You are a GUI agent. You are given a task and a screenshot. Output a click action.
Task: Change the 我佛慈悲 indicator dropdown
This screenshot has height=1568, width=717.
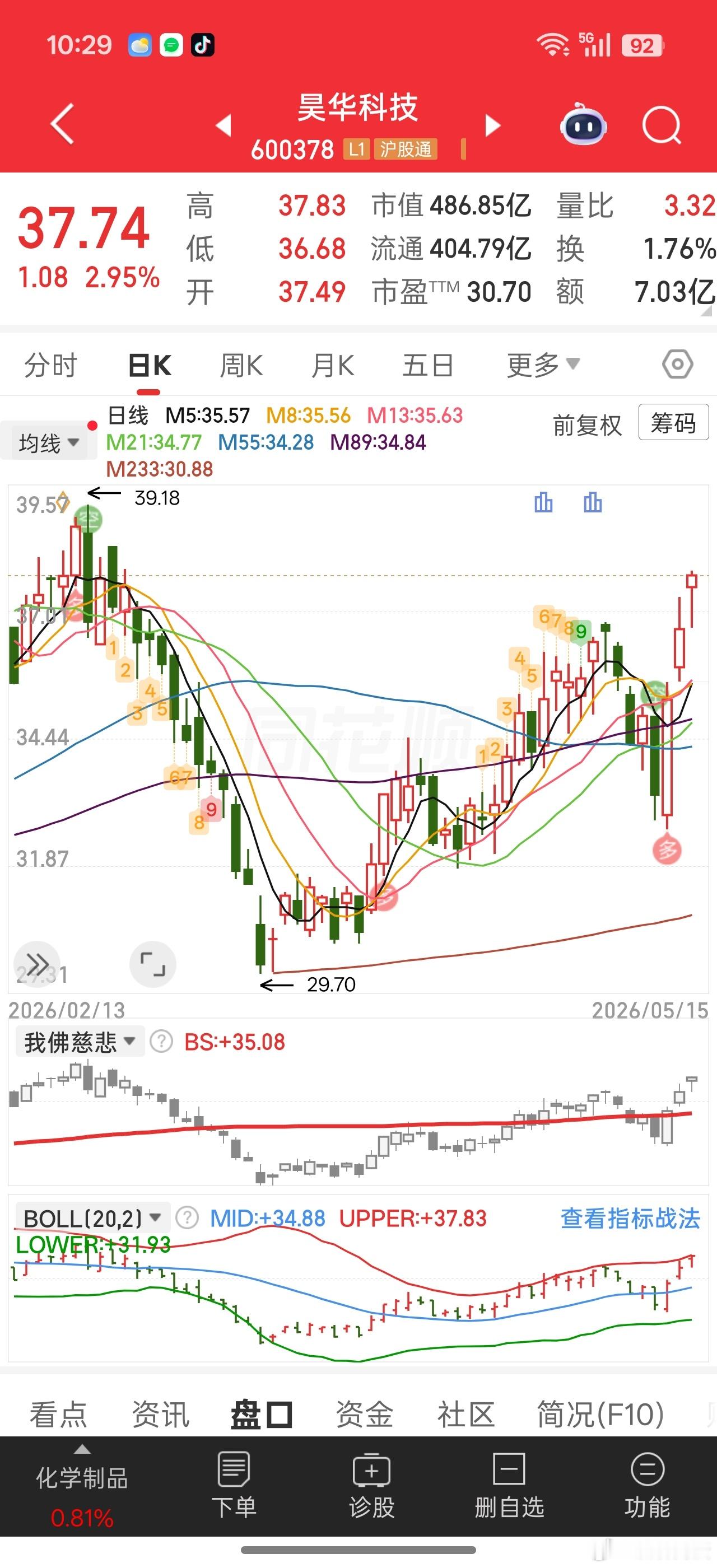[x=79, y=1043]
